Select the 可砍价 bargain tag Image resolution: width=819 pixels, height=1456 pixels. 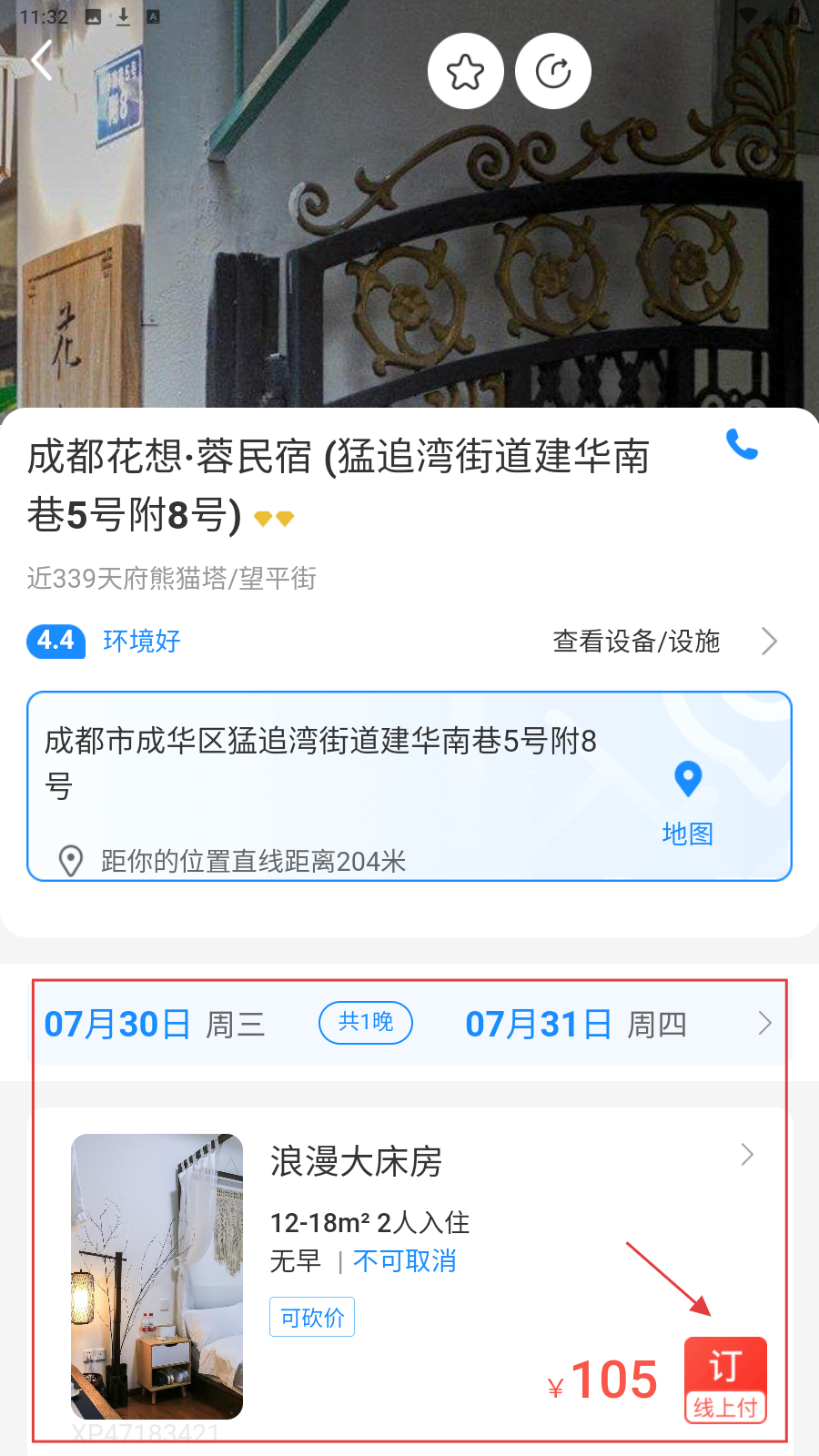pos(312,1317)
